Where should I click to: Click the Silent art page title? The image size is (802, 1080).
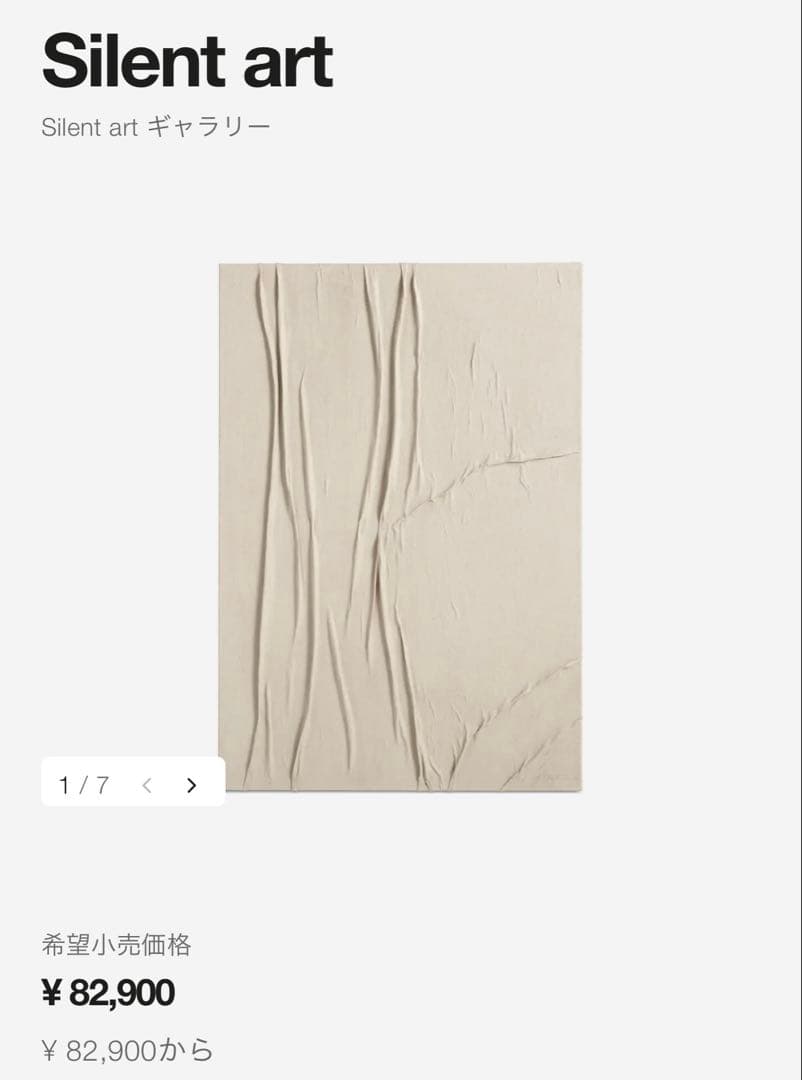(x=185, y=62)
